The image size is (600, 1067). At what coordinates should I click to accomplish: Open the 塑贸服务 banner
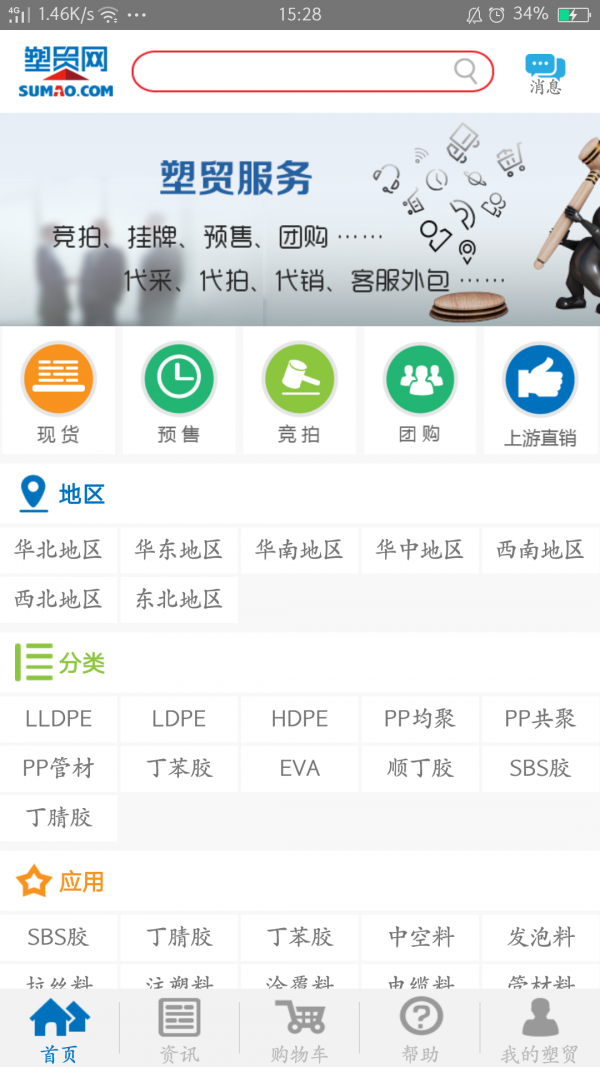pyautogui.click(x=300, y=219)
